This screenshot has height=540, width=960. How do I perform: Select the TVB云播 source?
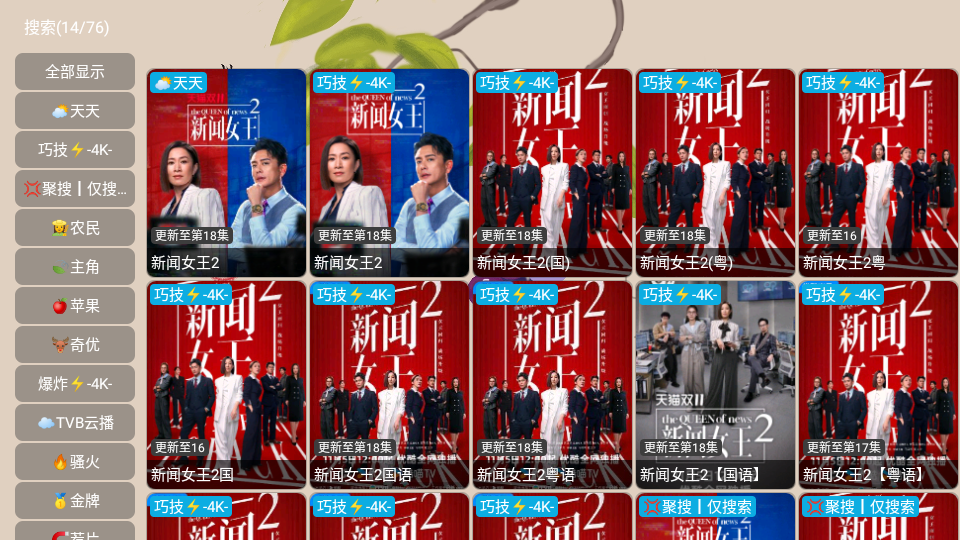(x=75, y=423)
